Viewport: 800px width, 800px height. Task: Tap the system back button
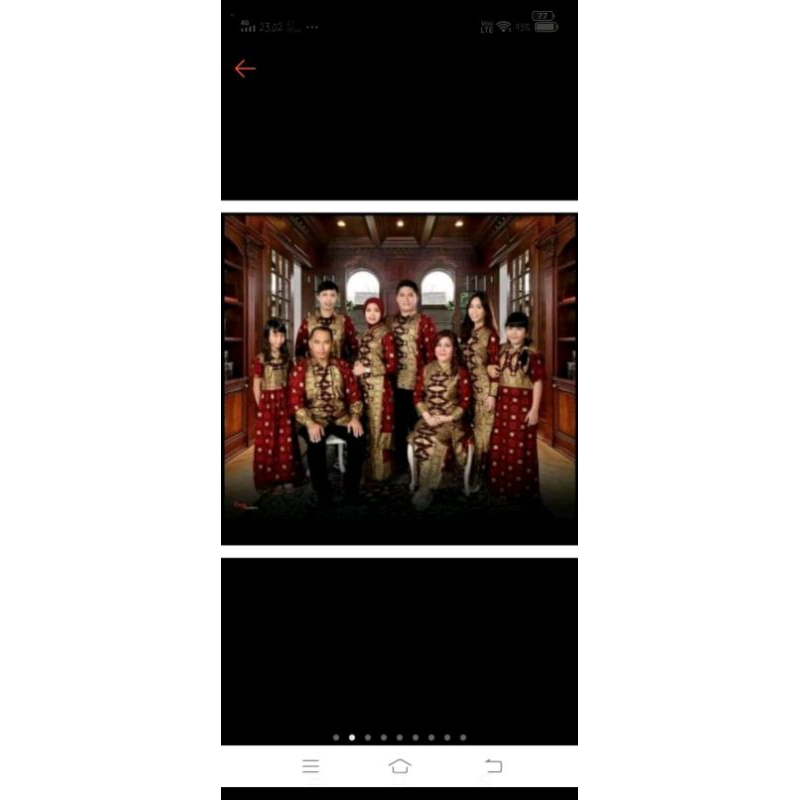(493, 766)
